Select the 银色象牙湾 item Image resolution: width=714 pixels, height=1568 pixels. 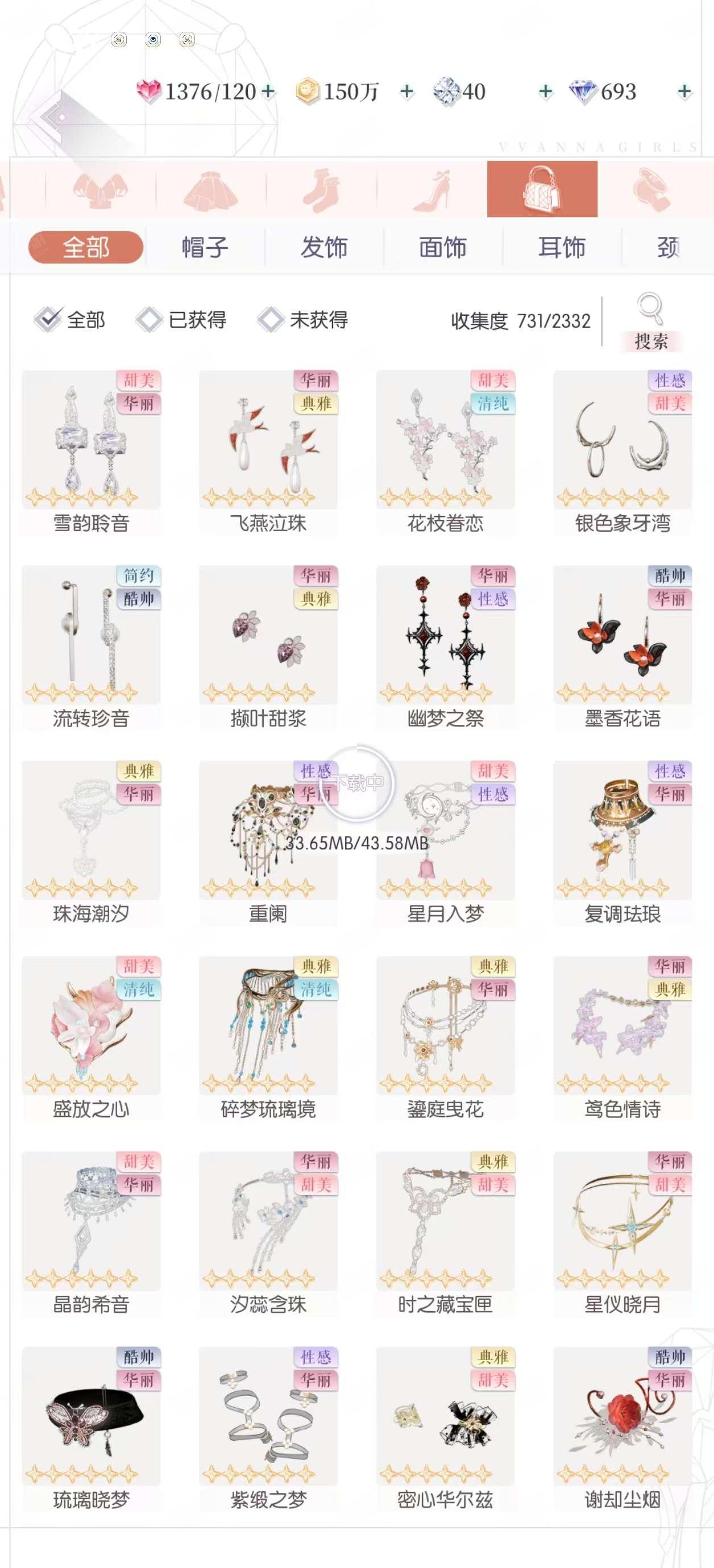(622, 453)
